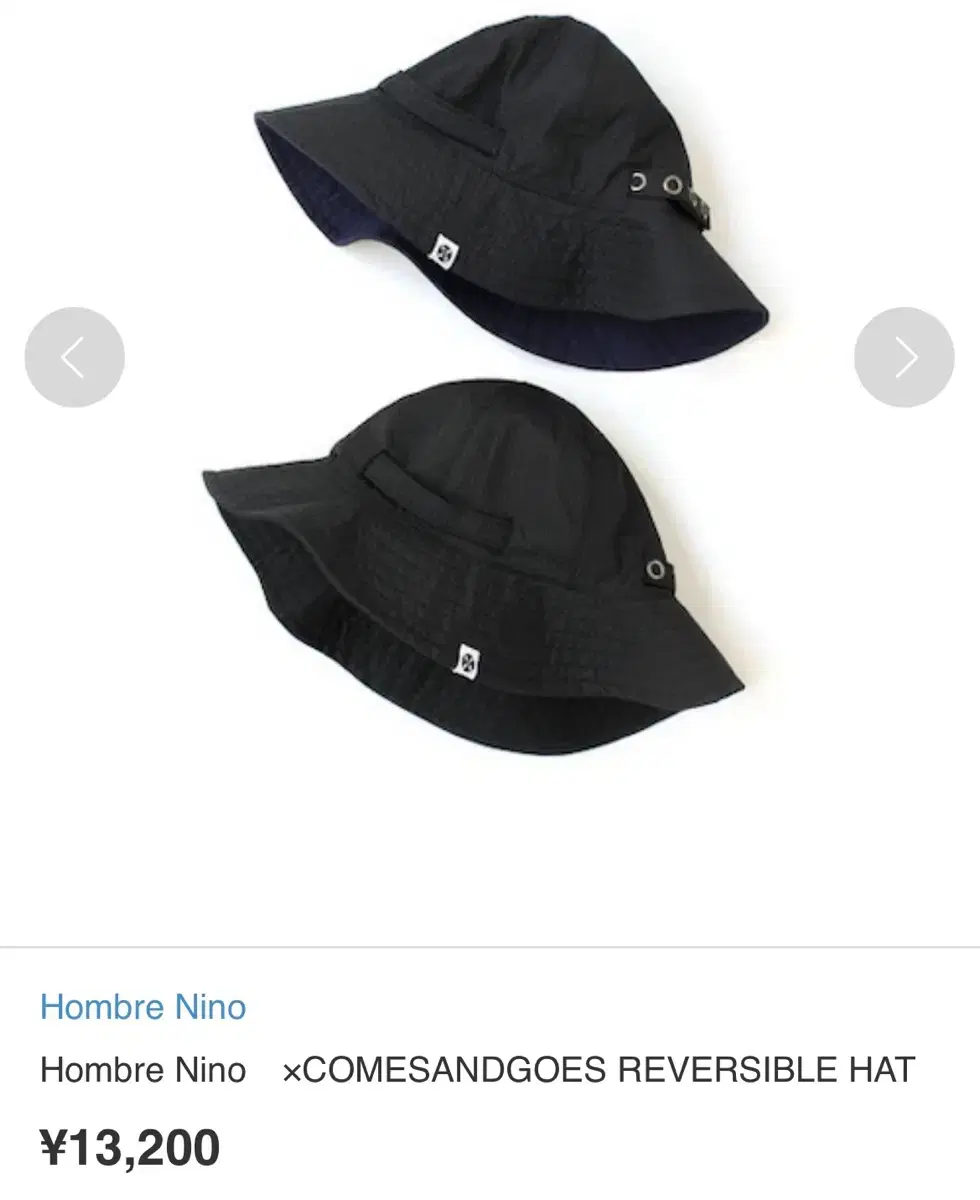Click the product information area
980x1200 pixels.
tap(480, 1070)
